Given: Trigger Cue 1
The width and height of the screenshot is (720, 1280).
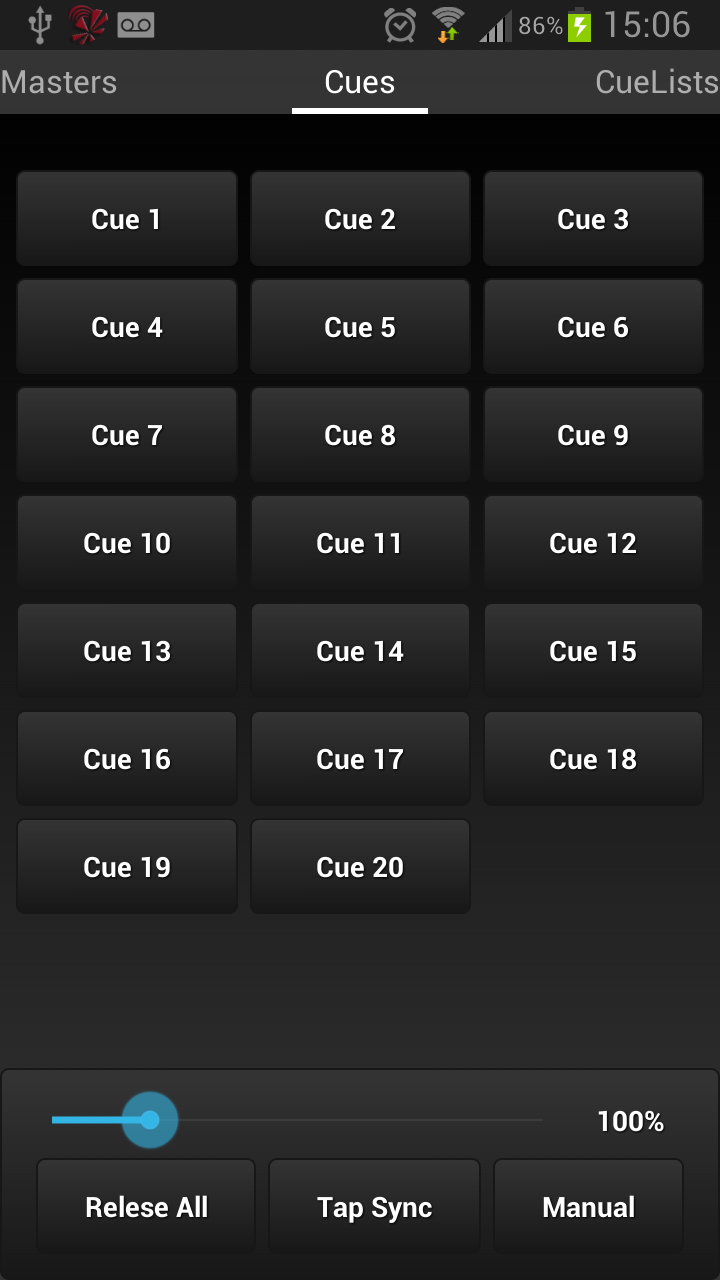Looking at the screenshot, I should (127, 219).
